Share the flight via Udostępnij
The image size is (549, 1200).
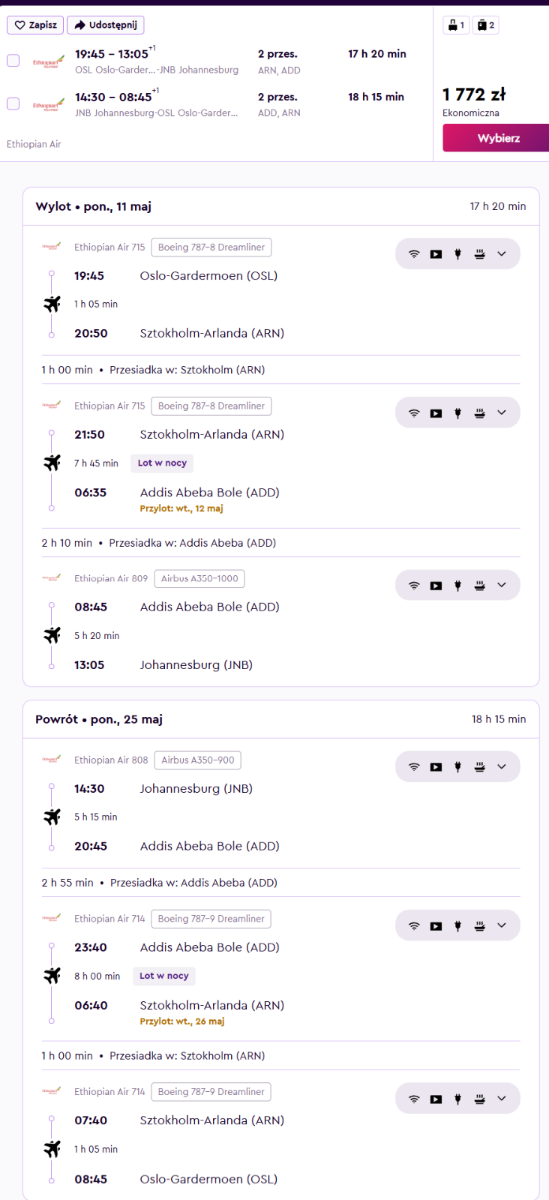(106, 25)
